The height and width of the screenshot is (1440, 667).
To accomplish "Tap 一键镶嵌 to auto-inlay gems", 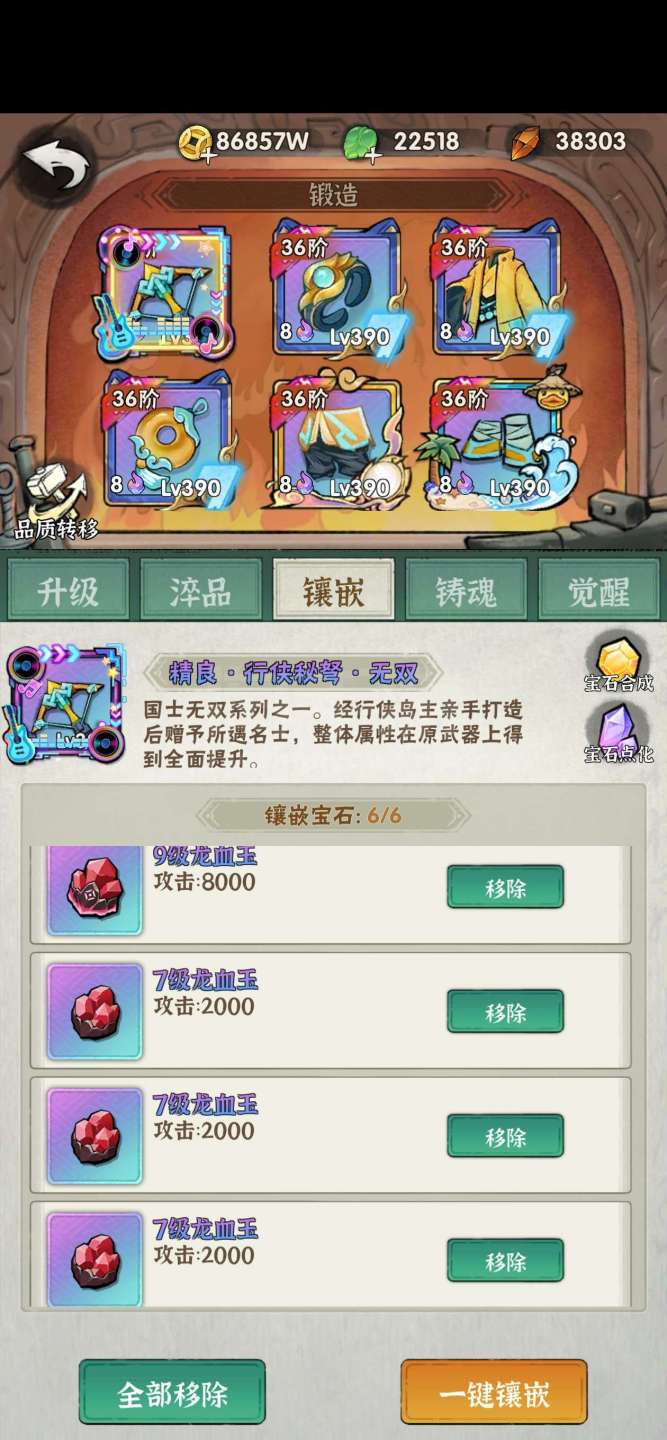I will click(x=494, y=1393).
